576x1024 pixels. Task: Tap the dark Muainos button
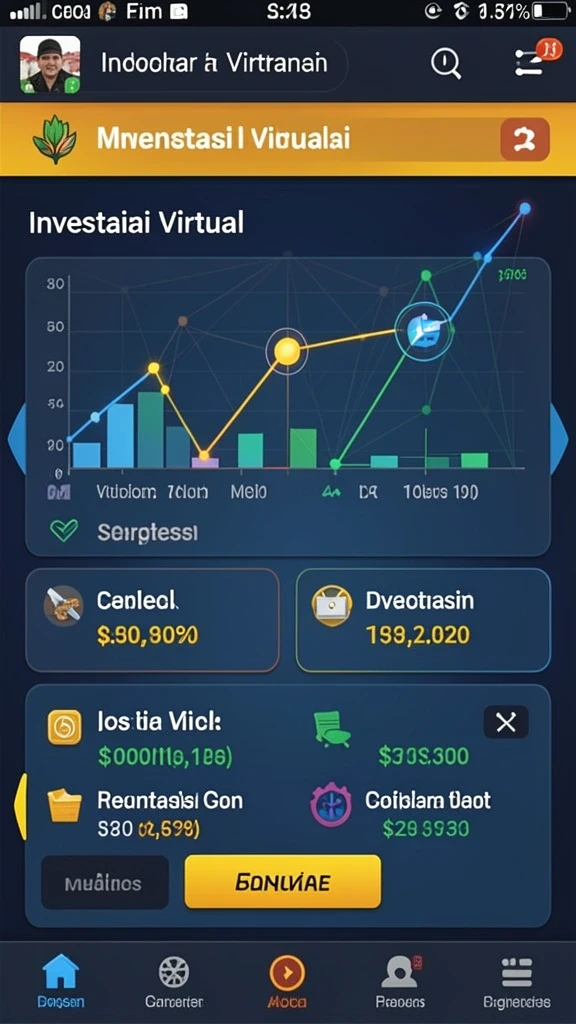[104, 883]
